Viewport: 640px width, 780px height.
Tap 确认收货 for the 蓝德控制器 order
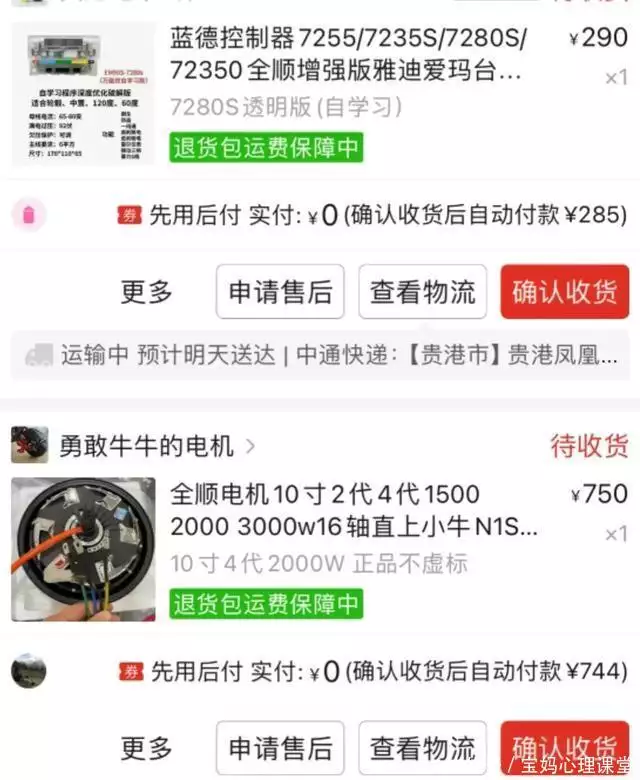tap(564, 292)
